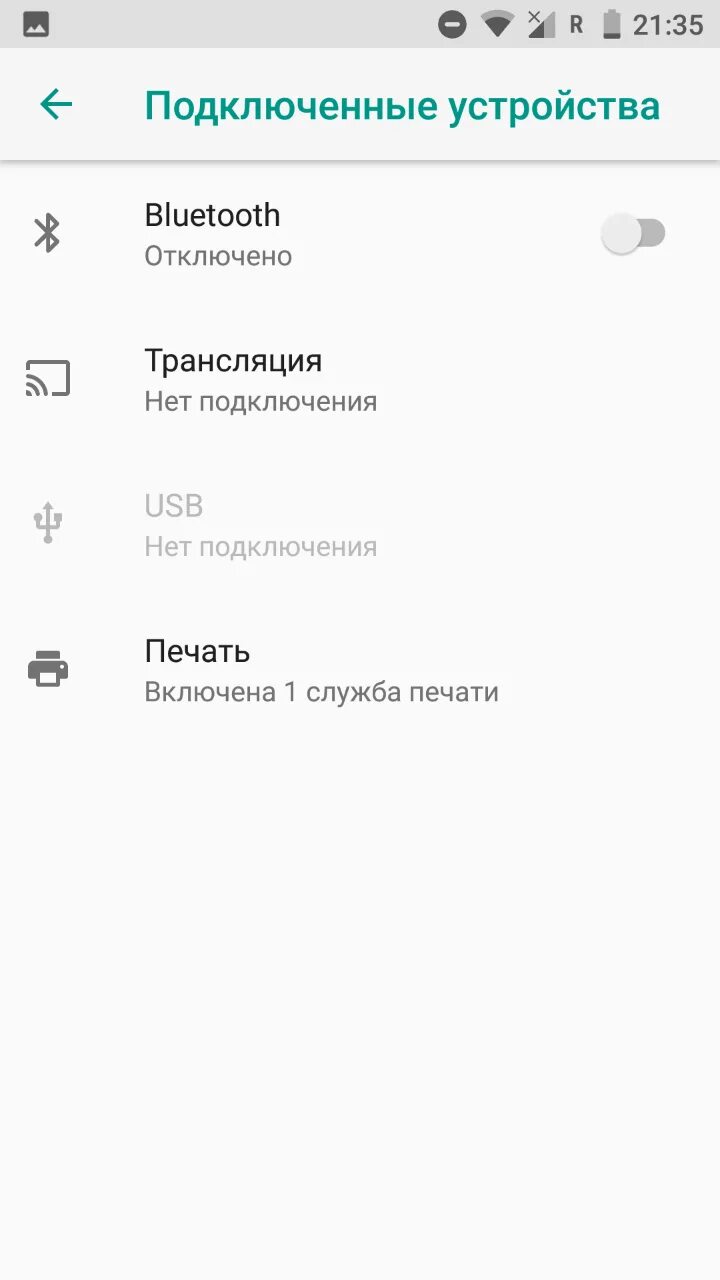Viewport: 720px width, 1280px height.
Task: Go back using the top arrow
Action: click(56, 104)
